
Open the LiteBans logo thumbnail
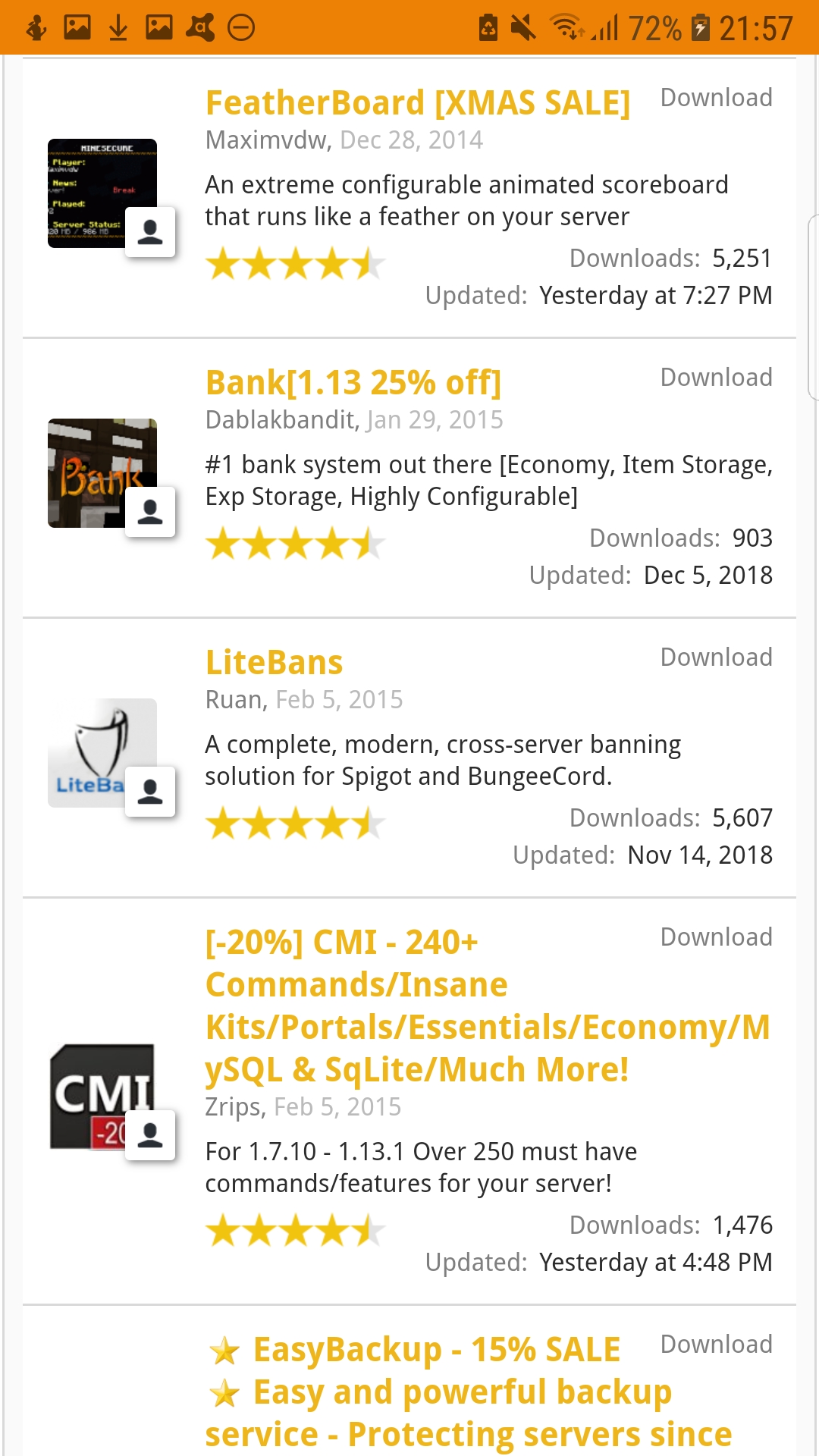[102, 753]
